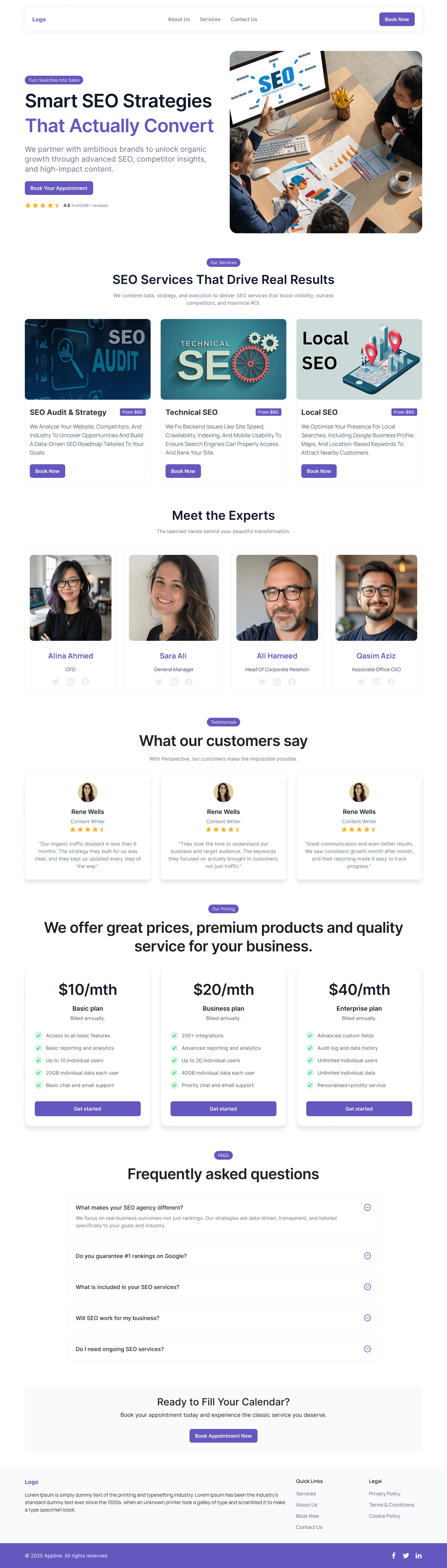The width and height of the screenshot is (447, 1568).
Task: Get started with the Business plan
Action: [x=223, y=1108]
